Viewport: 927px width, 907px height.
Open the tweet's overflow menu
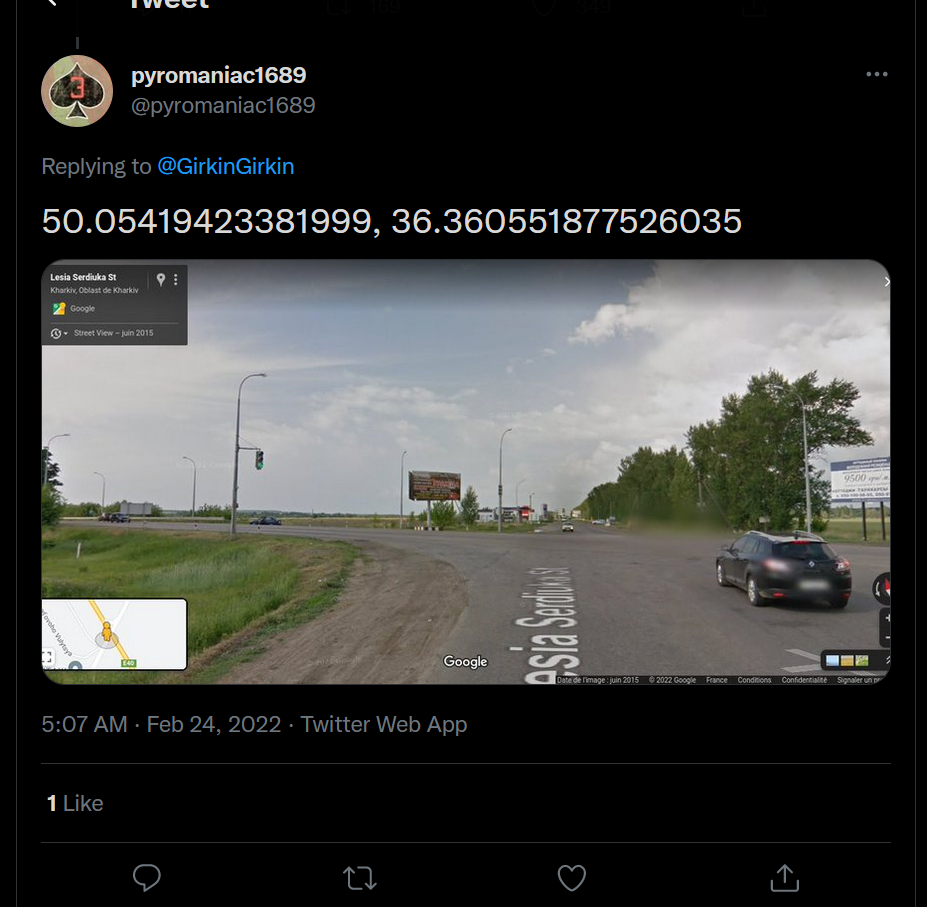click(877, 75)
